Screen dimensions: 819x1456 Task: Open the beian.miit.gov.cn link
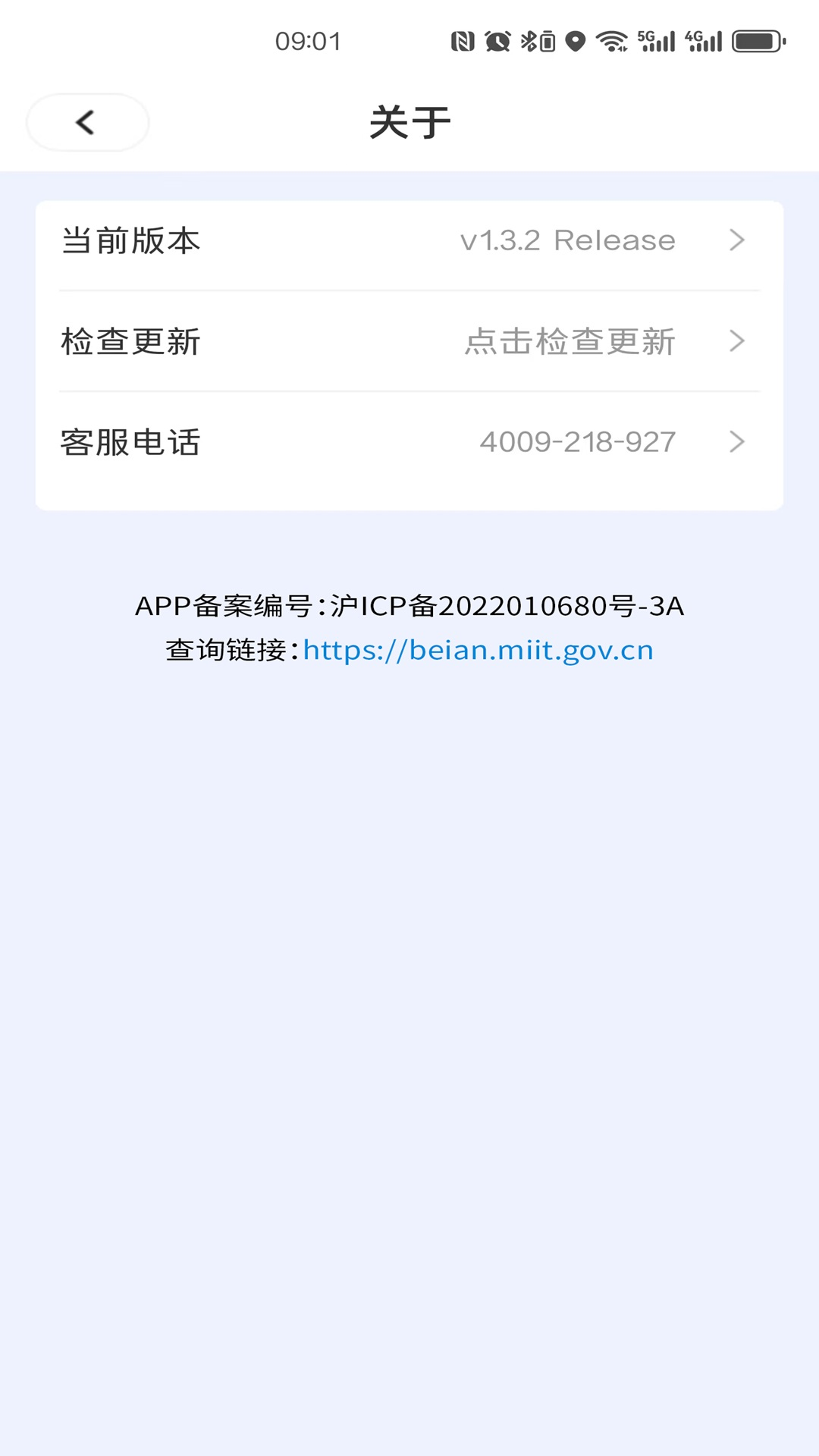coord(478,651)
